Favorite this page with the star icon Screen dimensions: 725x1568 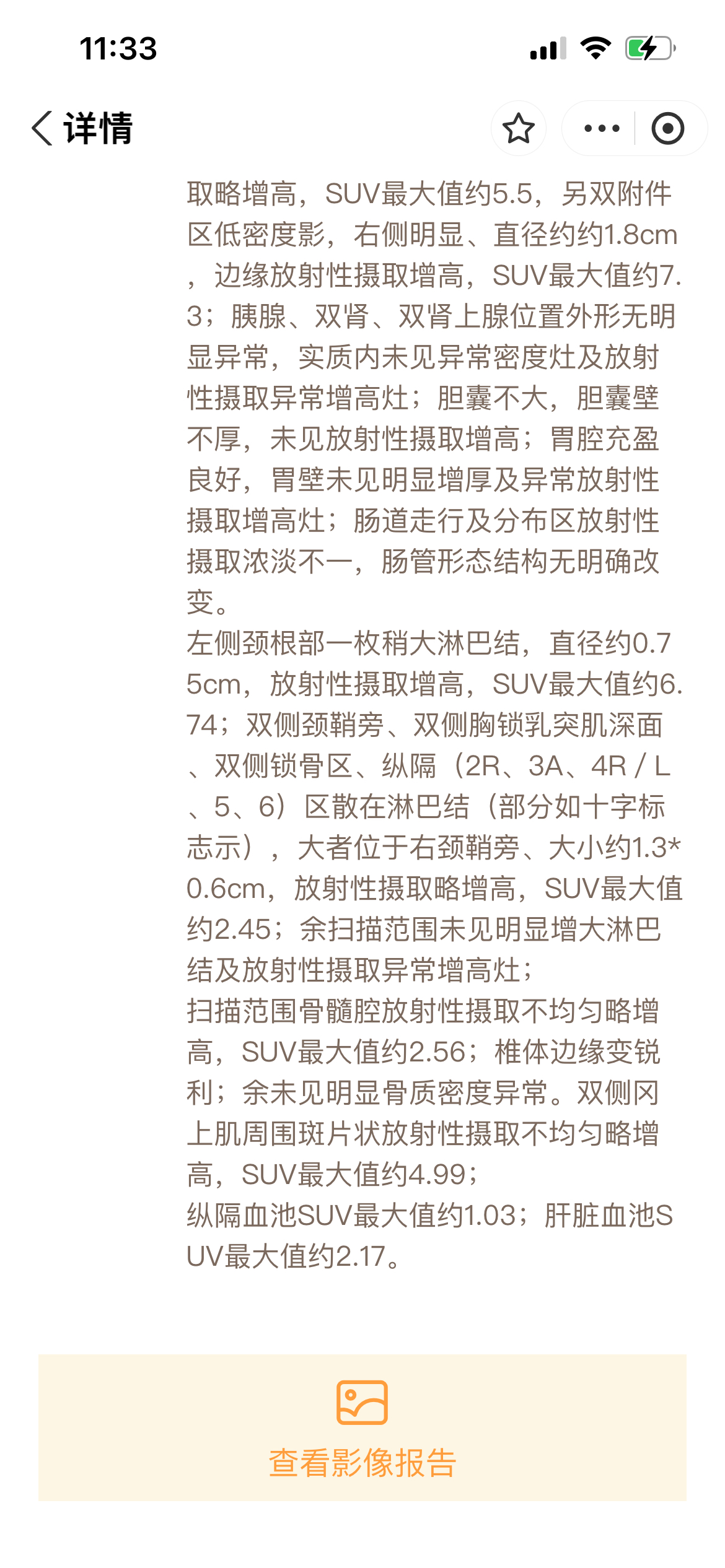point(519,129)
